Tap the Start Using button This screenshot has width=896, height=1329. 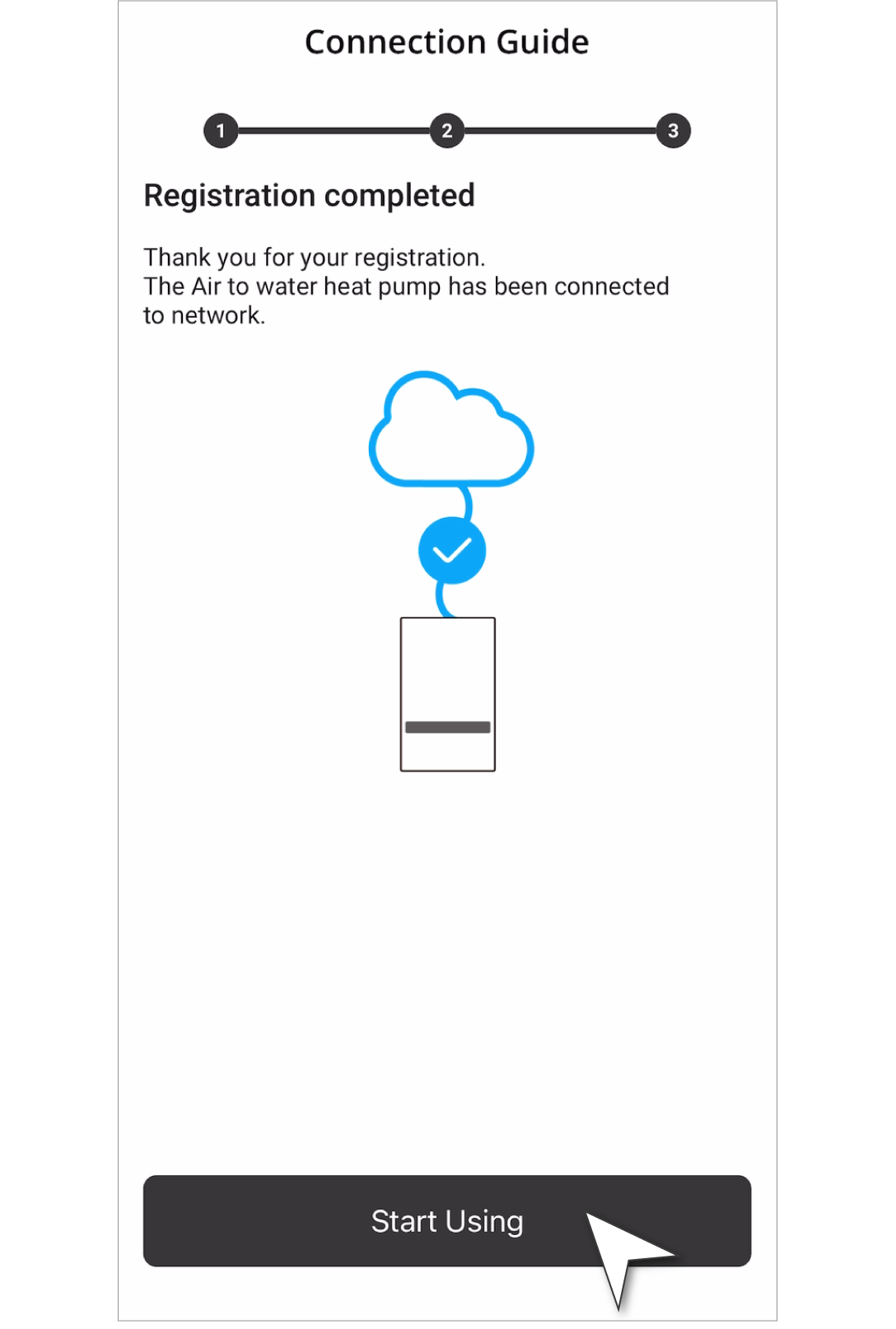click(x=446, y=1220)
